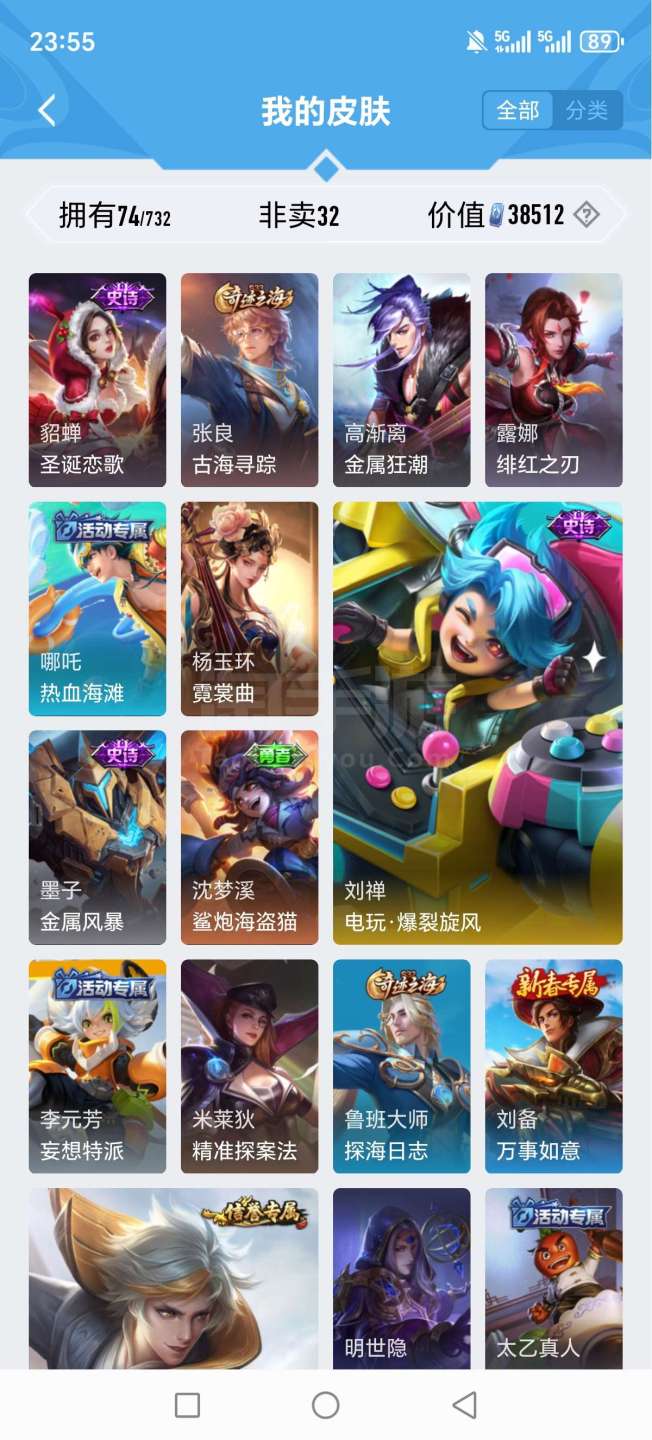Open the large 刘禅 电玩·爆裂旋风 card
Viewport: 652px width, 1440px height.
pyautogui.click(x=477, y=722)
